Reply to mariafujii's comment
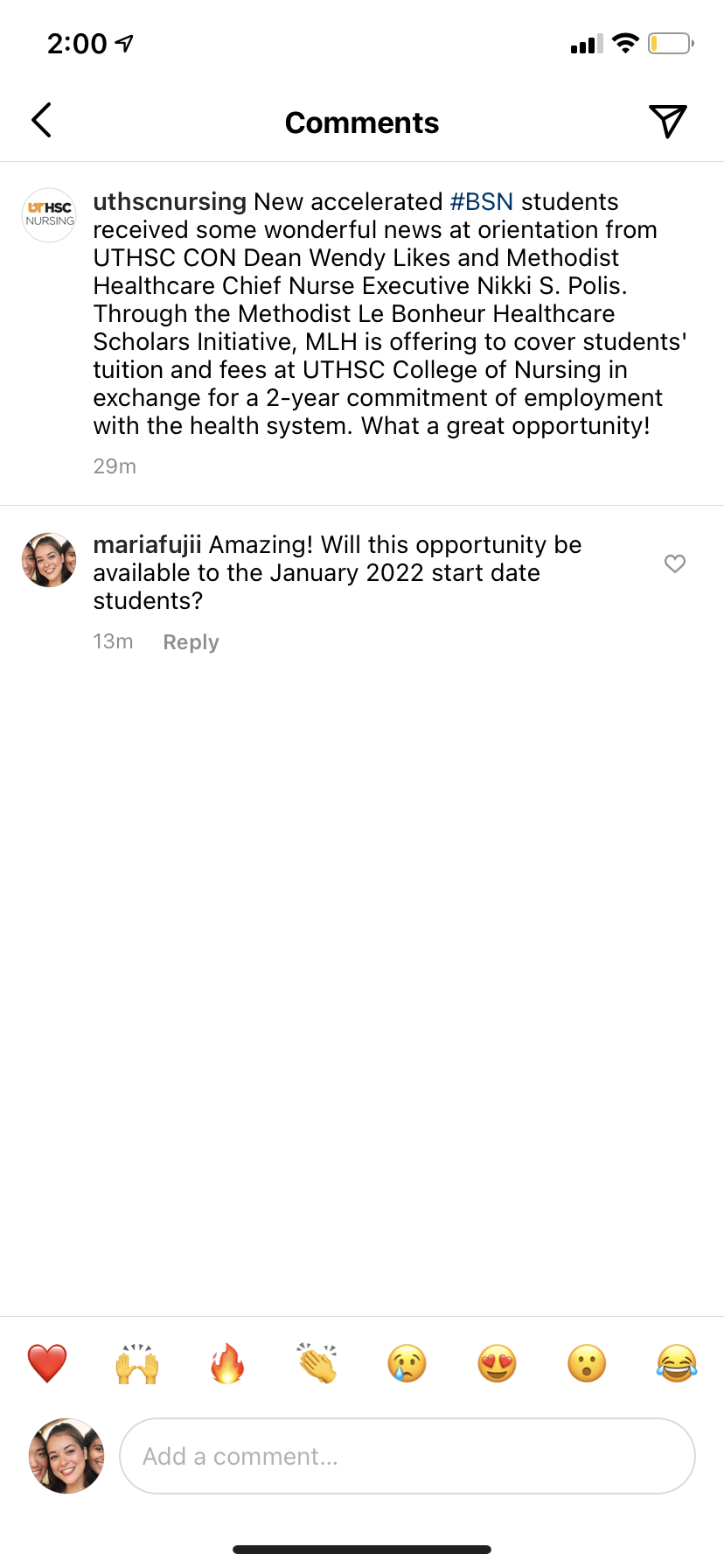 (x=191, y=642)
